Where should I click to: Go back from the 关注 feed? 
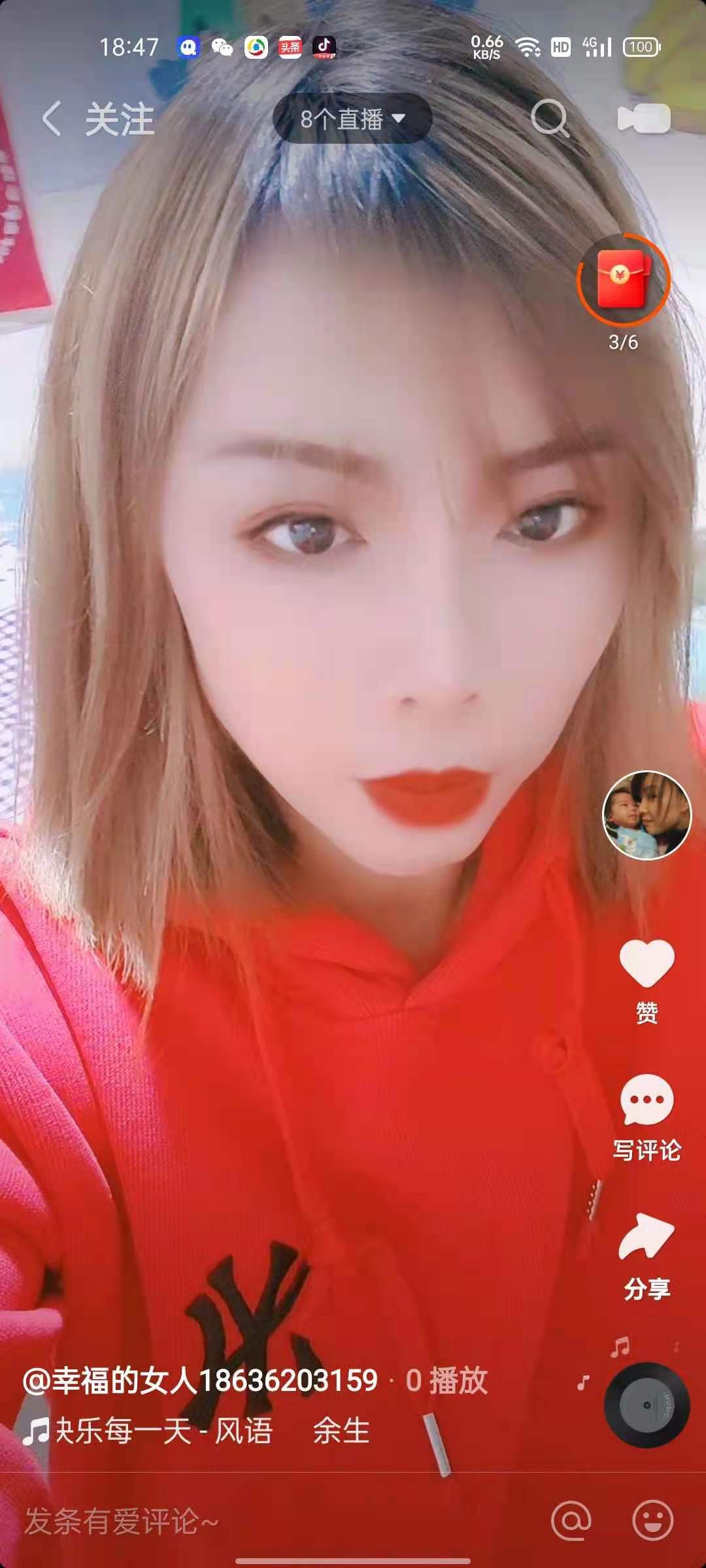52,119
